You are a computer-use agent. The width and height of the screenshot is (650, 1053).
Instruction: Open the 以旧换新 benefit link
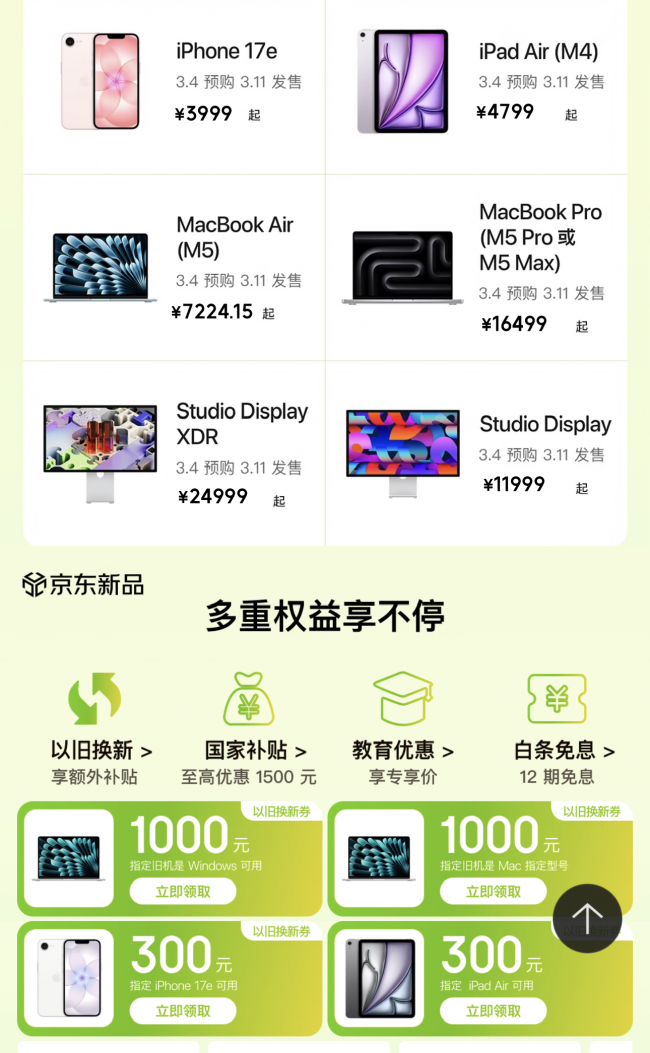click(101, 750)
